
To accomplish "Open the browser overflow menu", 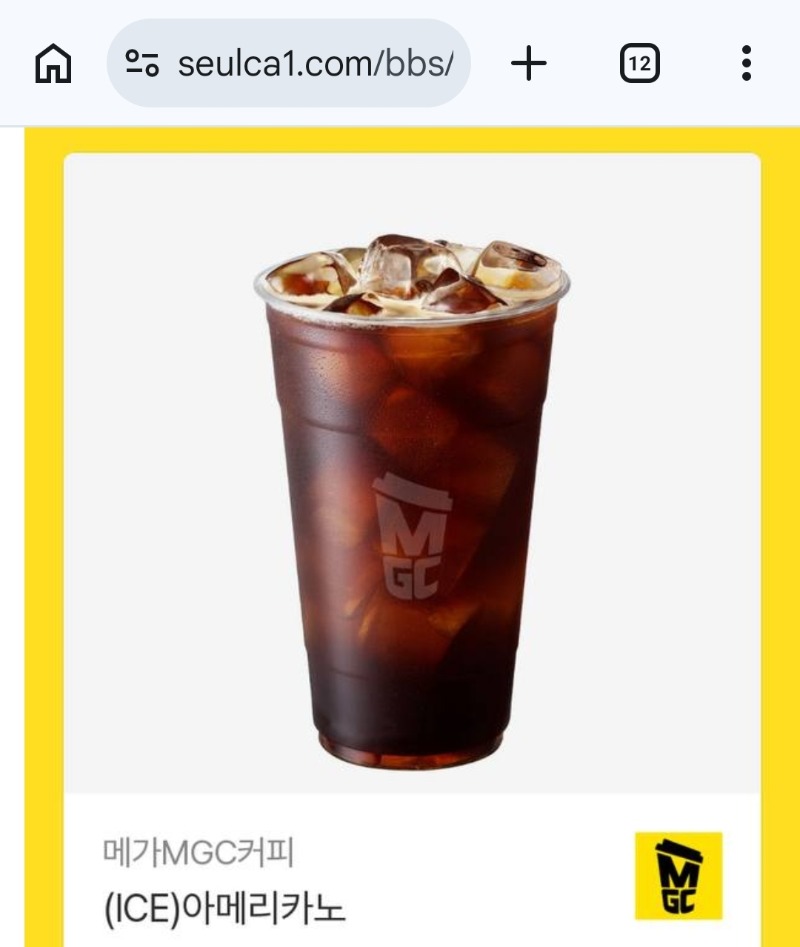I will [x=746, y=64].
